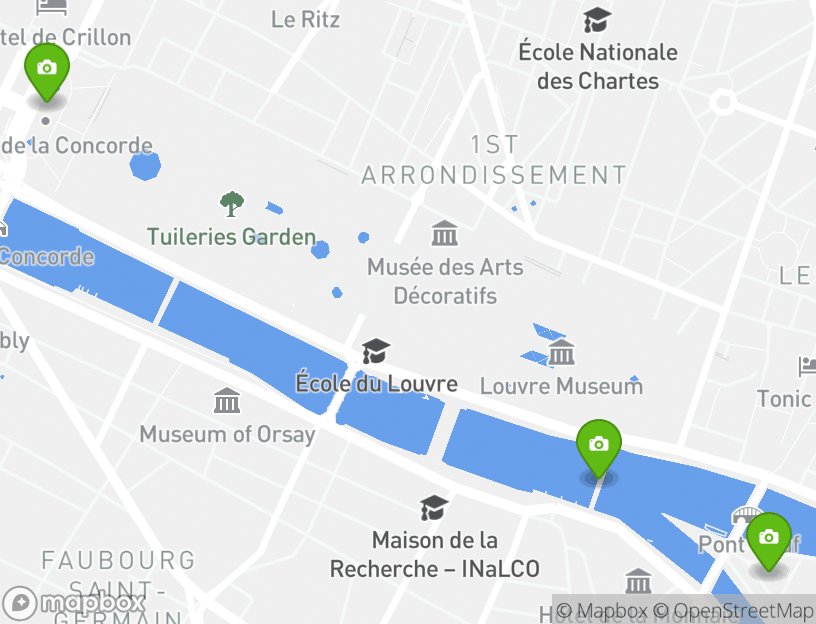Tap the camera marker near Place de la Concorde
816x624 pixels.
click(46, 69)
